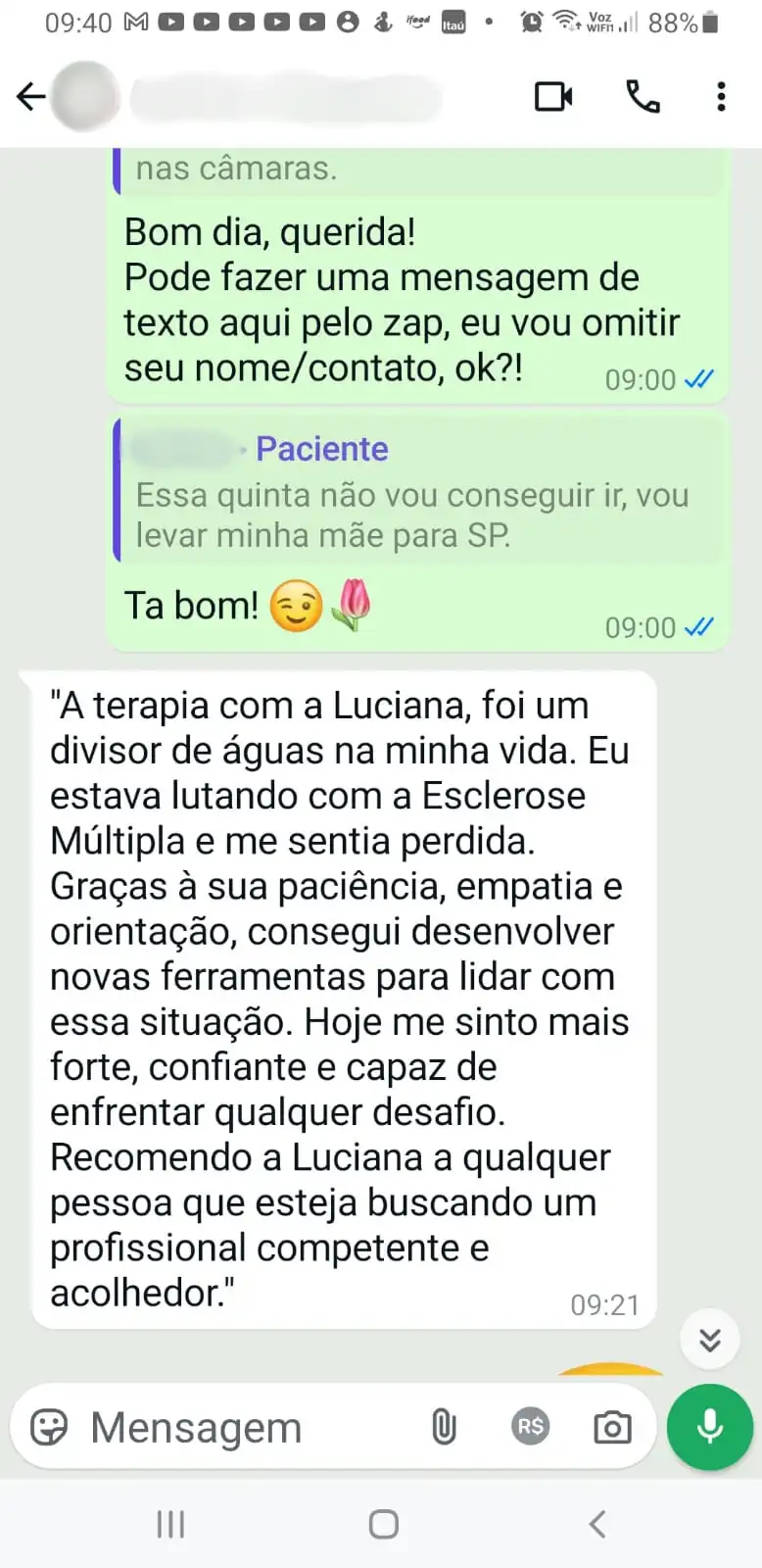Record a voice message with the microphone
This screenshot has width=762, height=1568.
click(x=710, y=1427)
